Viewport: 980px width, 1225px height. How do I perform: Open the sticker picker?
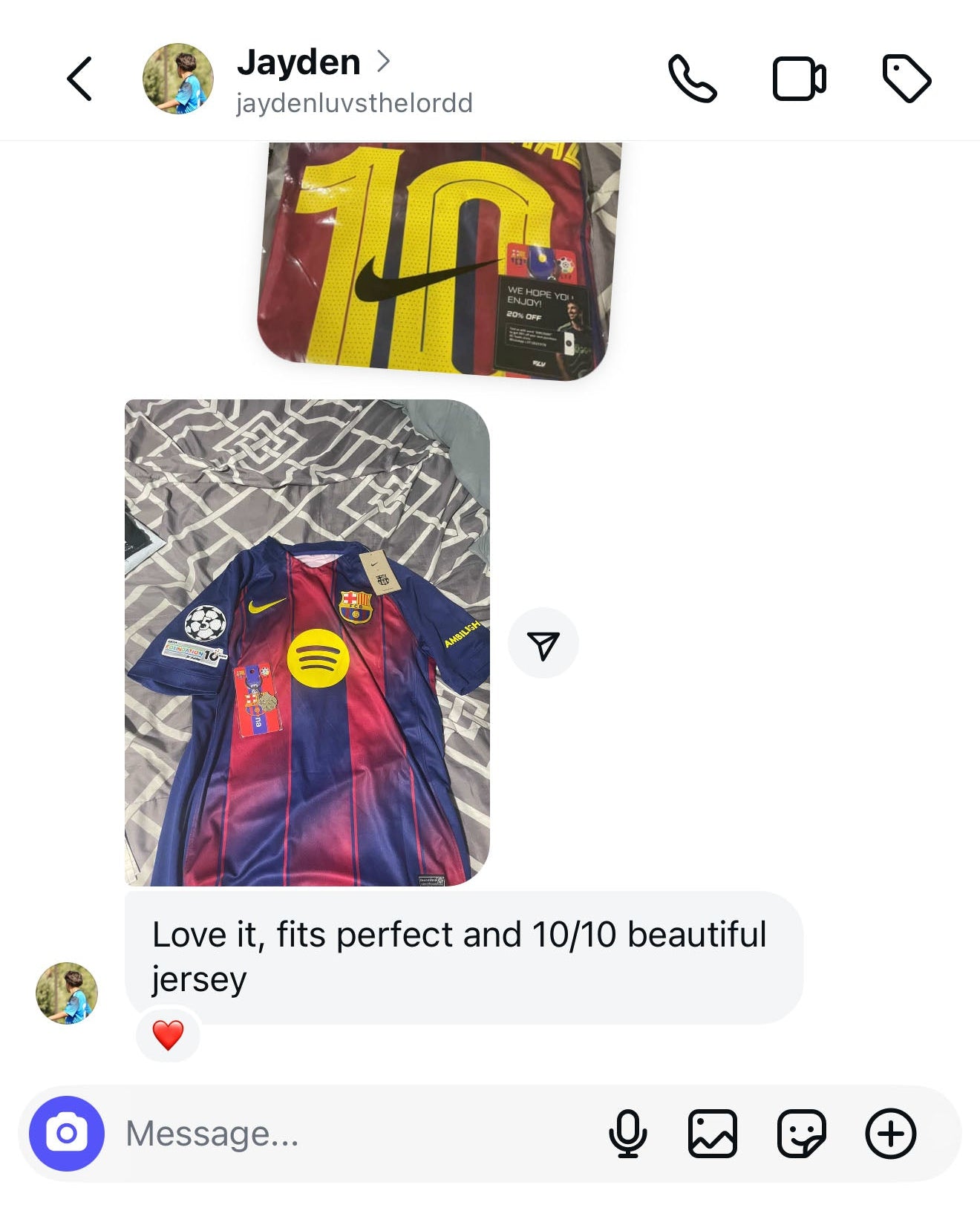[801, 1134]
